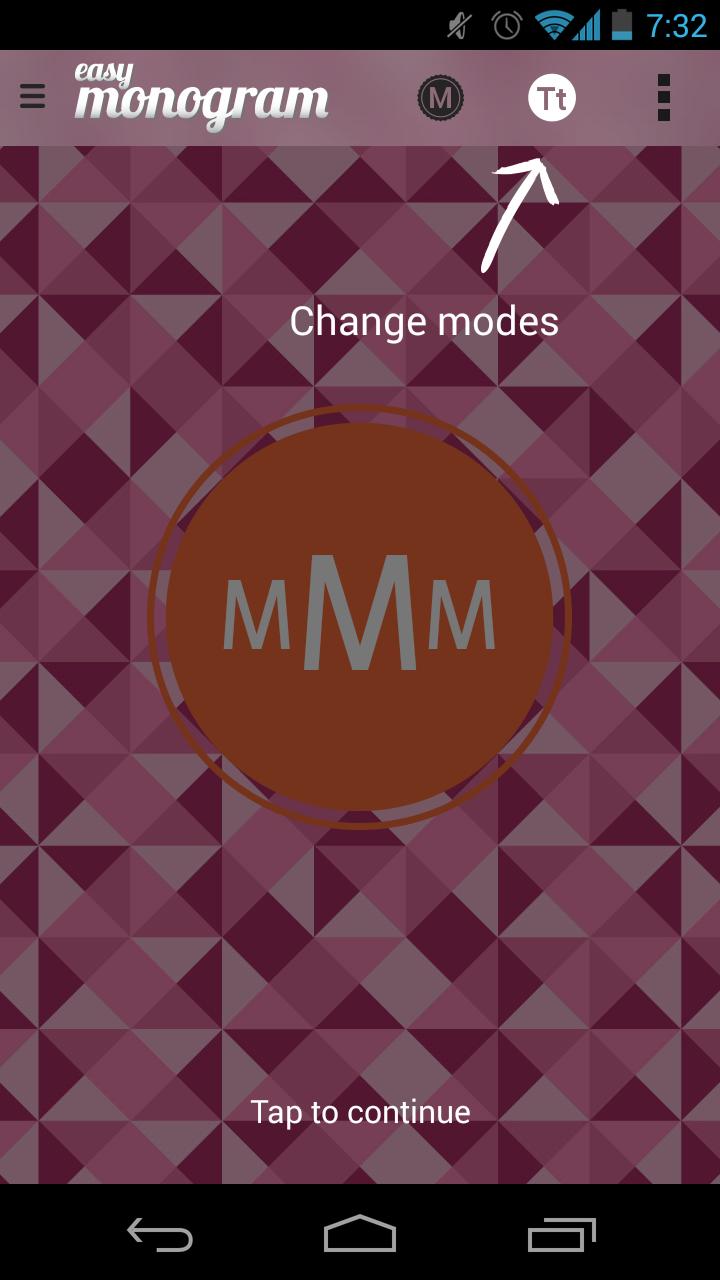Go back with the system back button

pos(160,1235)
